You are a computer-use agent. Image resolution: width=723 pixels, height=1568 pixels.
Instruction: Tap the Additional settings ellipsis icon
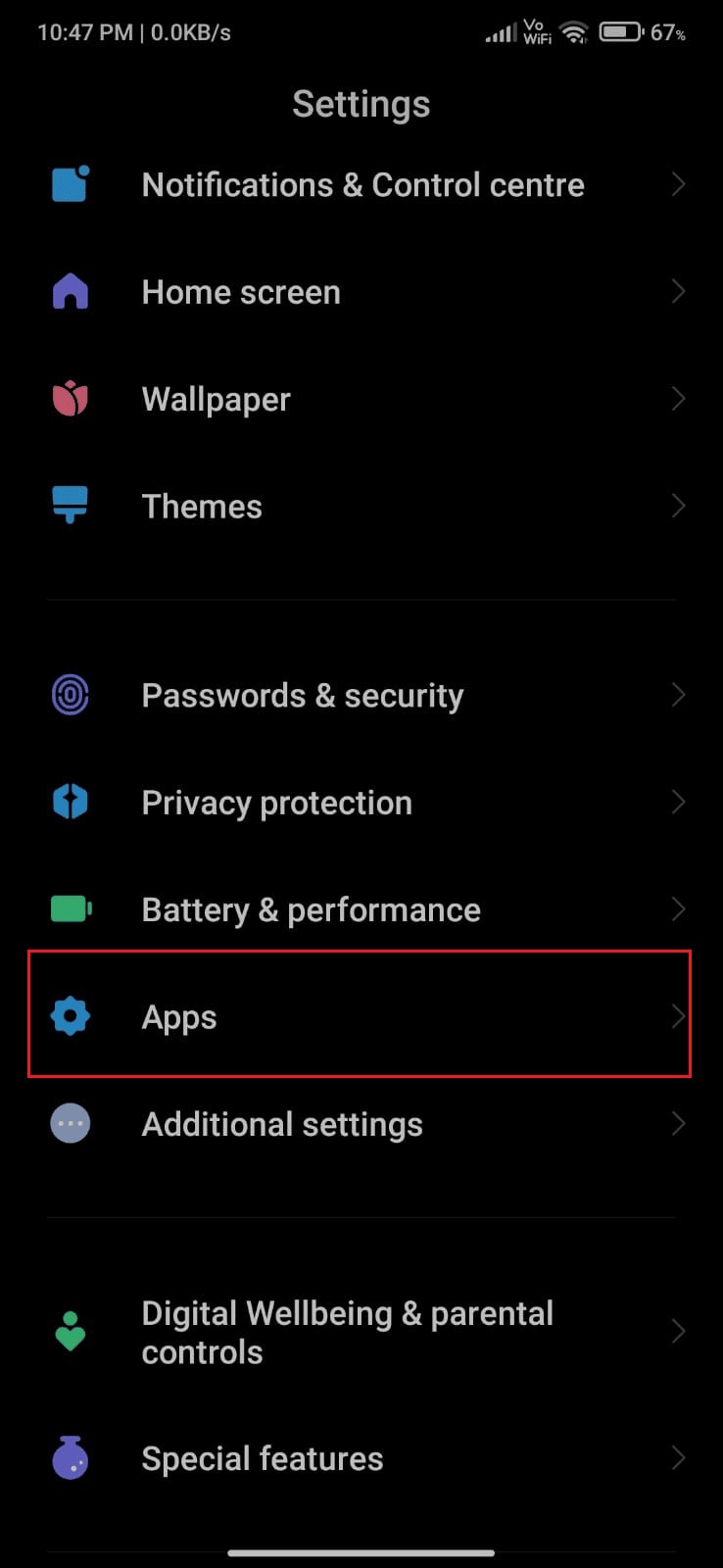coord(70,1124)
